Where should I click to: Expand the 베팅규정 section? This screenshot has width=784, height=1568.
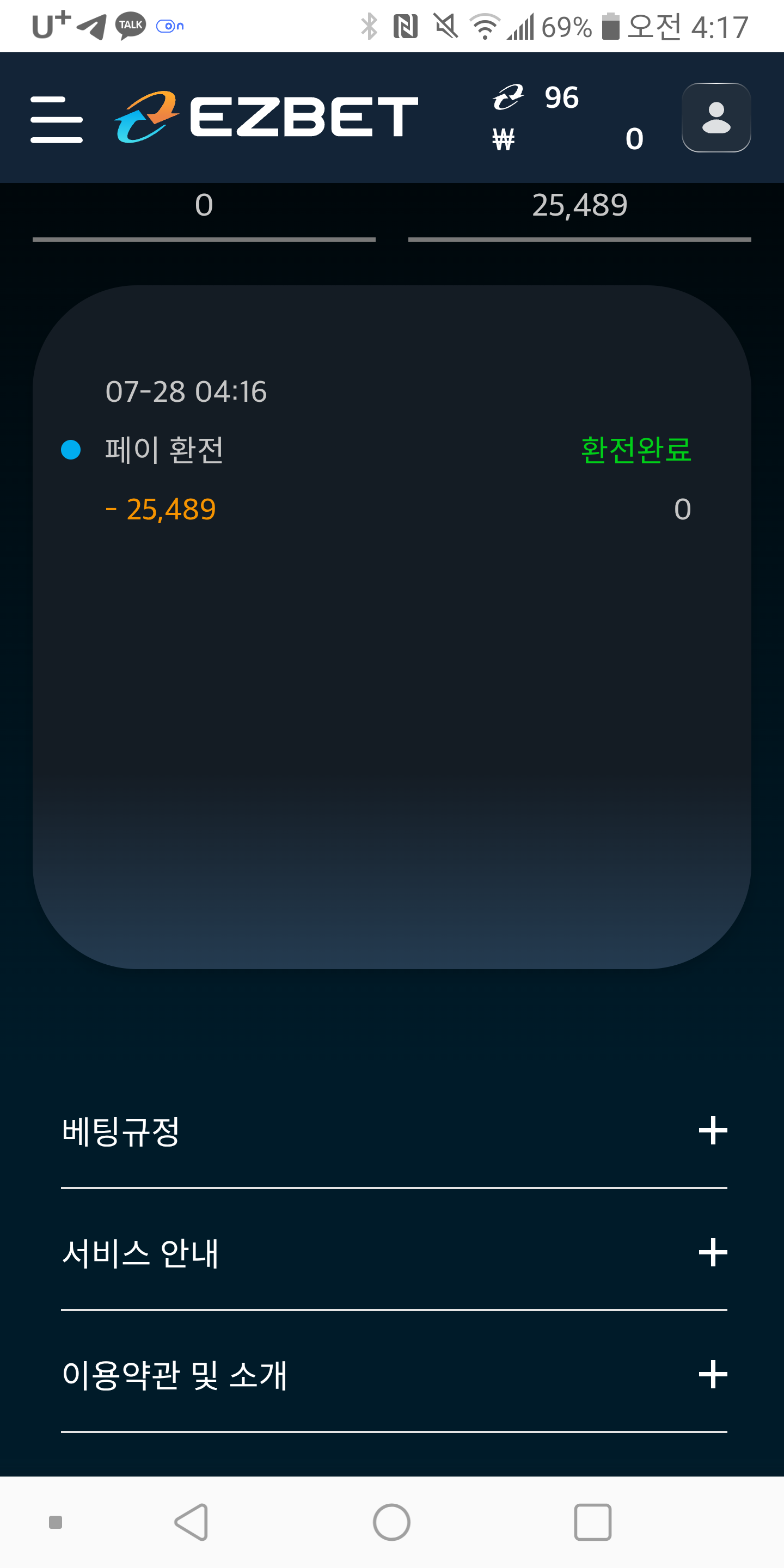click(x=394, y=1131)
